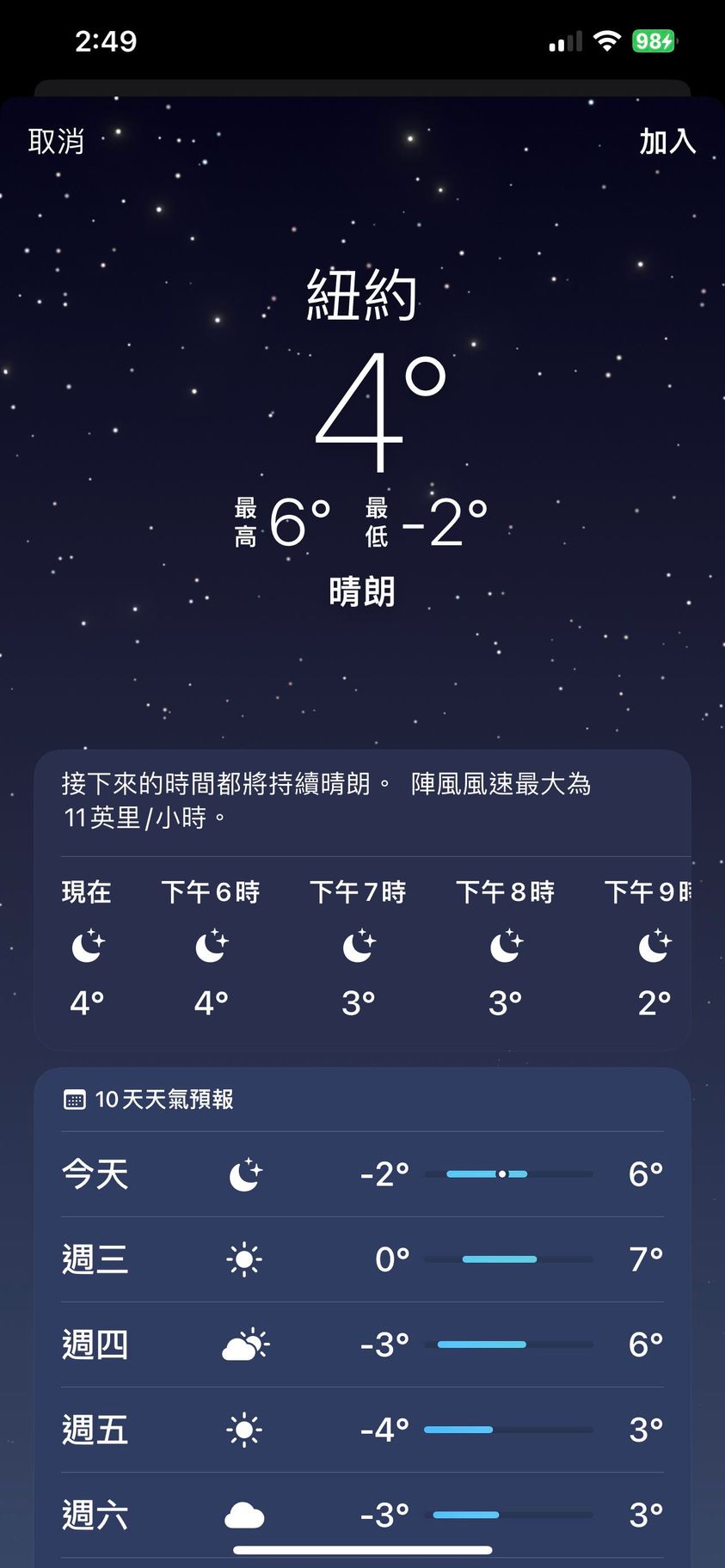This screenshot has width=725, height=1568.
Task: Select the 週四 forecast row
Action: click(x=361, y=1344)
